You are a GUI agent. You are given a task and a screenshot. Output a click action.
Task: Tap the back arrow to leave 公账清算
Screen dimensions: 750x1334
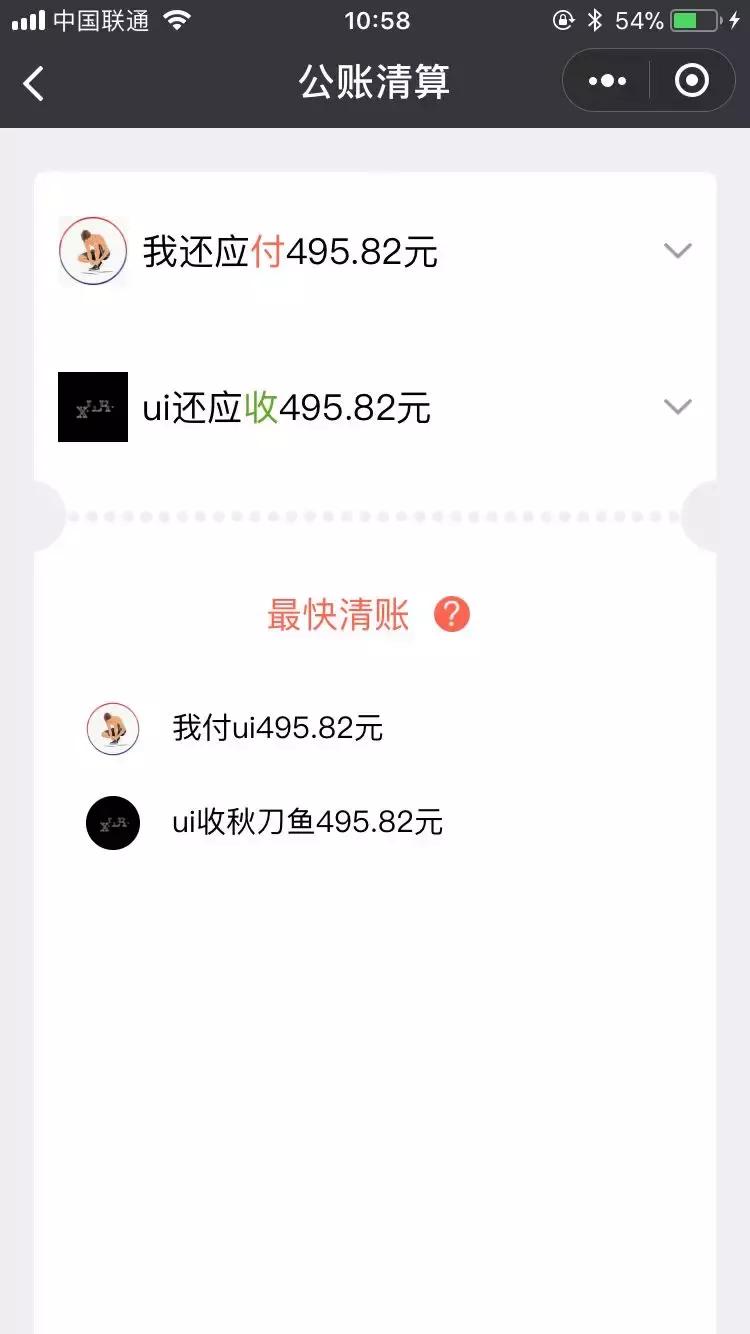(33, 84)
